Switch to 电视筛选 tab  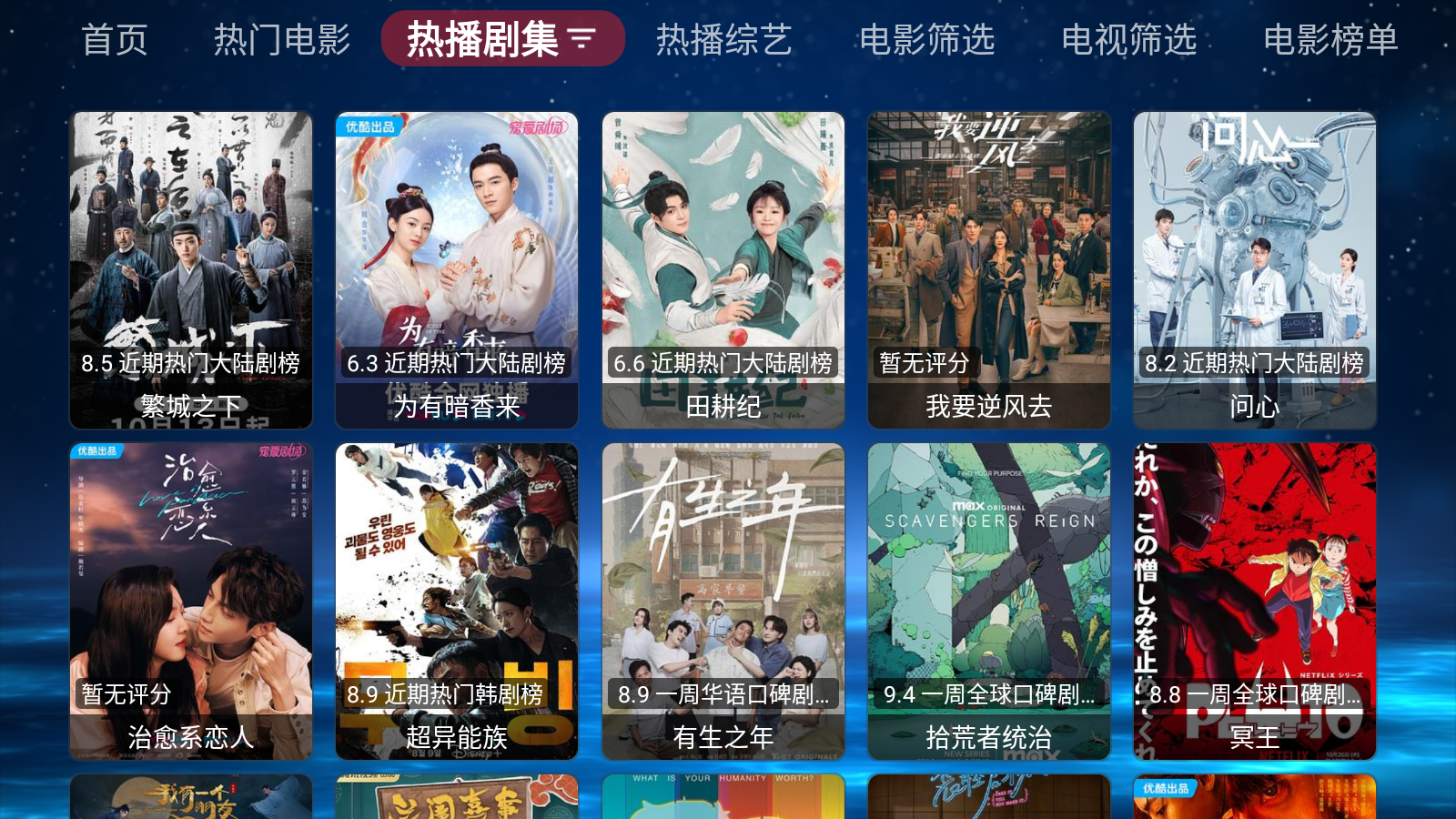click(1129, 39)
